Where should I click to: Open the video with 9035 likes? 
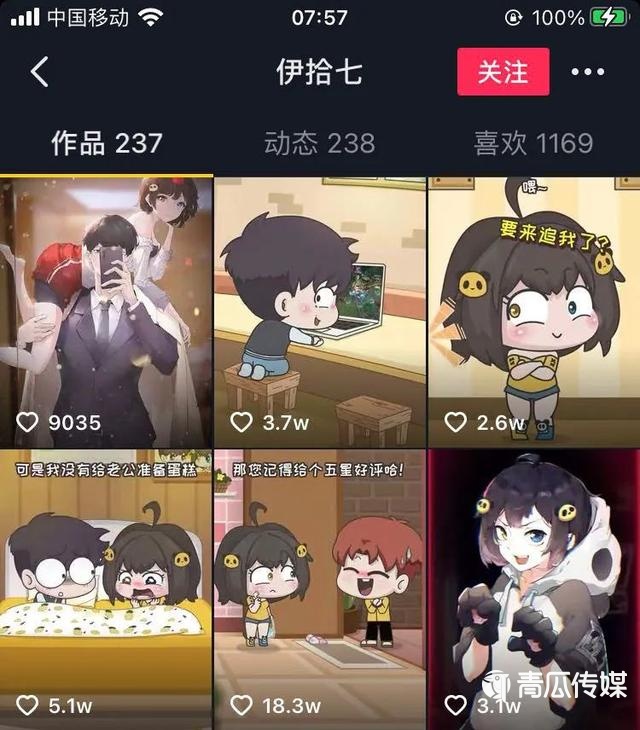tap(106, 312)
